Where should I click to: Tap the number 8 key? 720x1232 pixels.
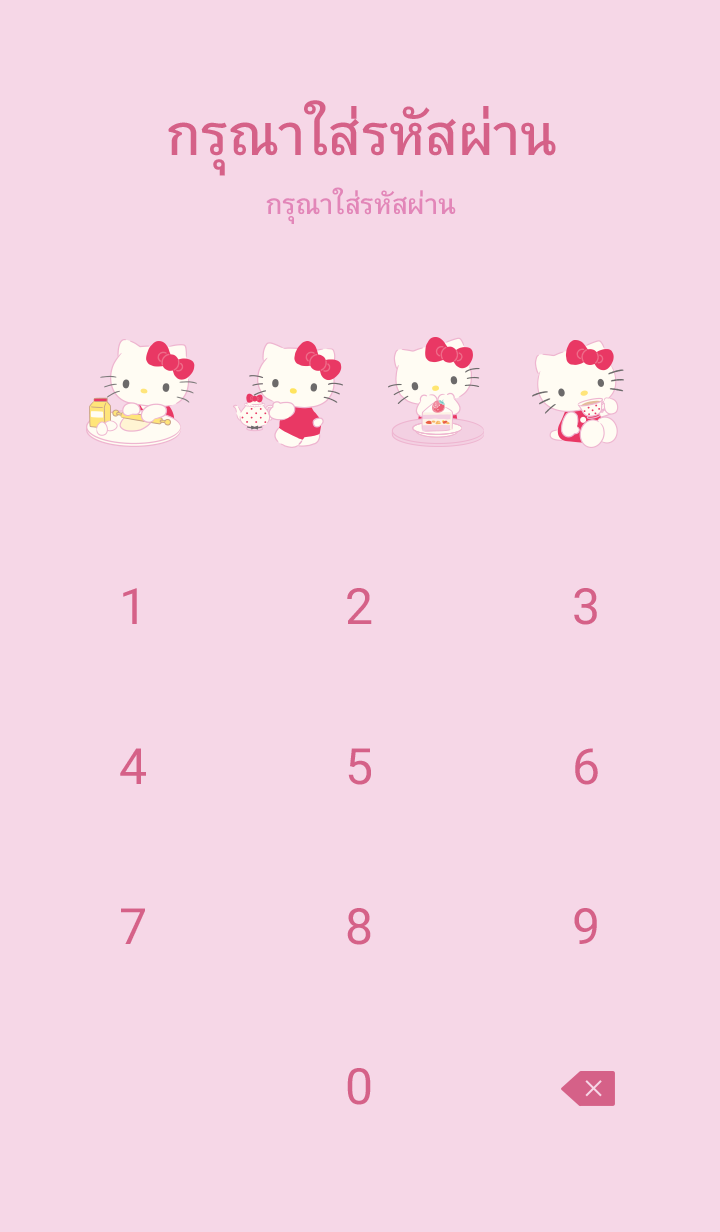[x=359, y=927]
